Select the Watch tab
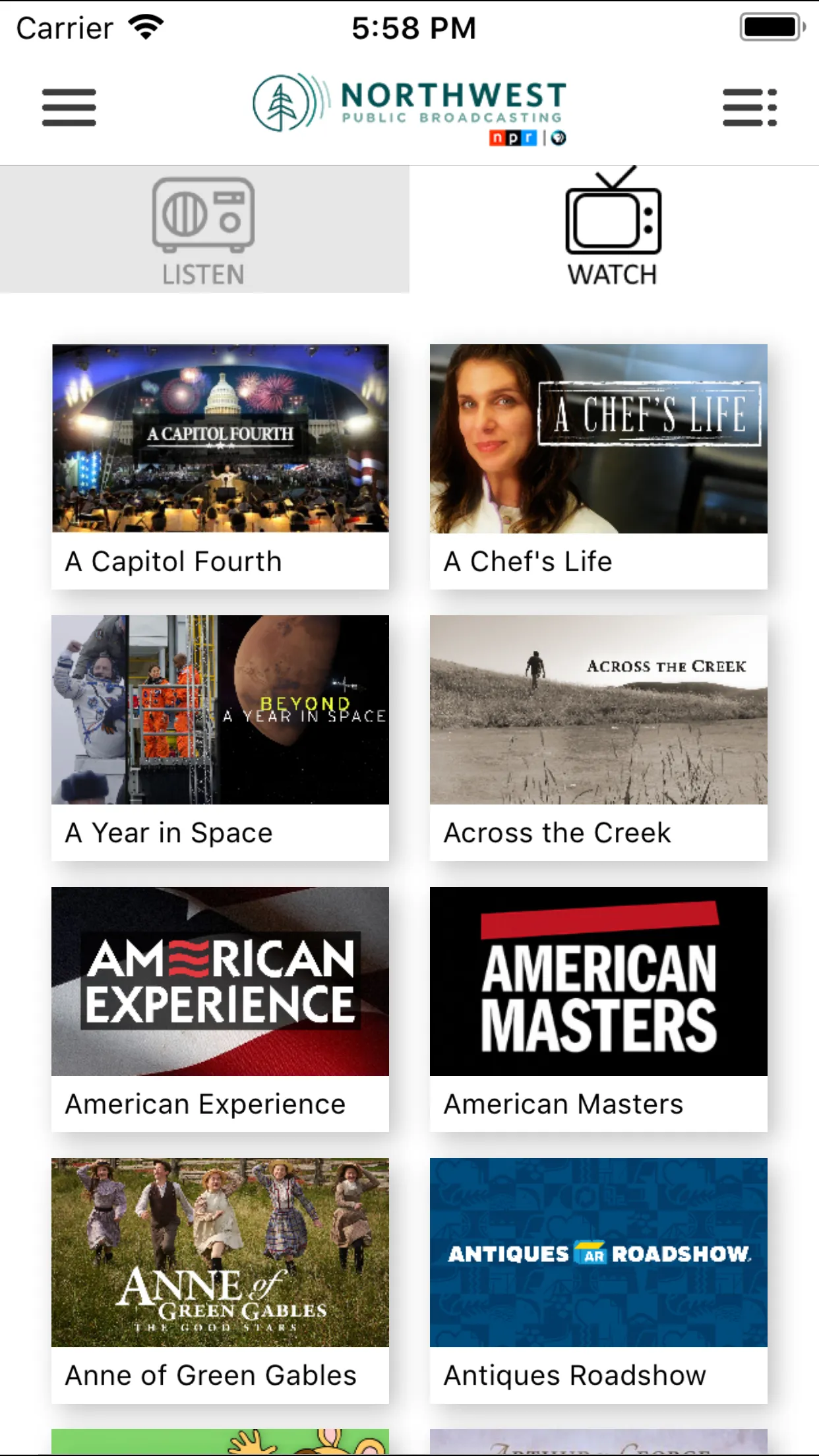 coord(614,229)
